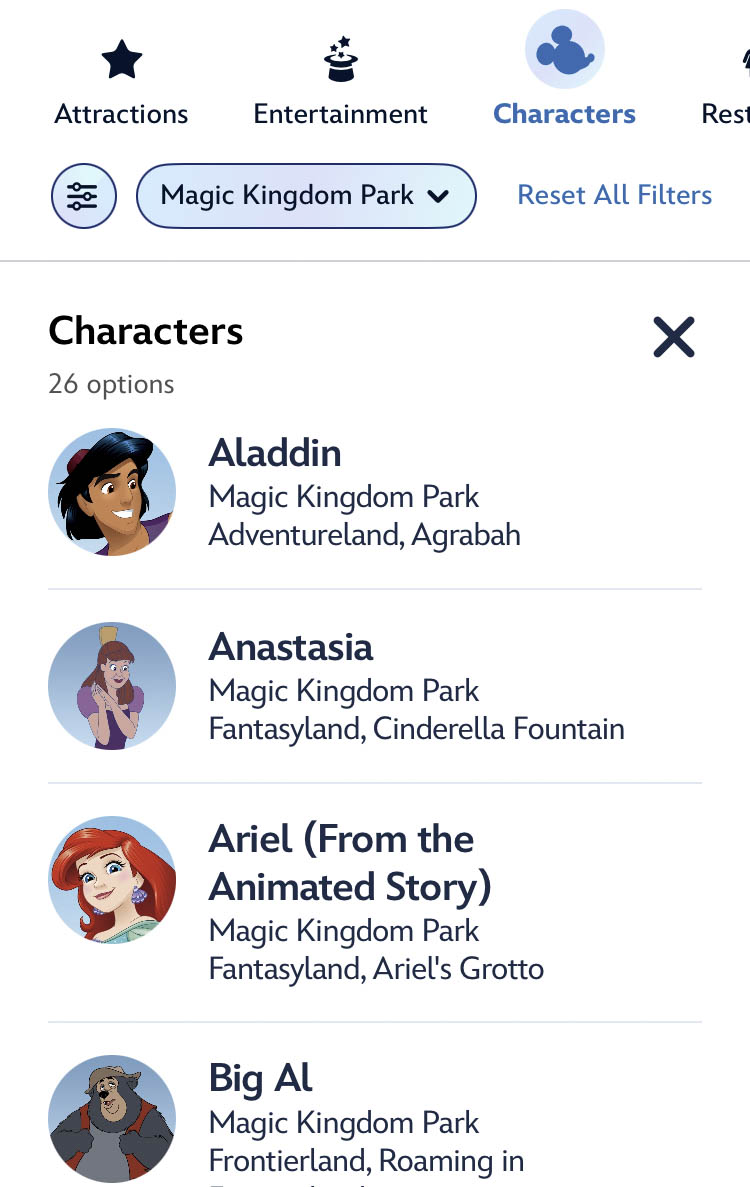
Task: Select the Characters tab
Action: [x=564, y=80]
